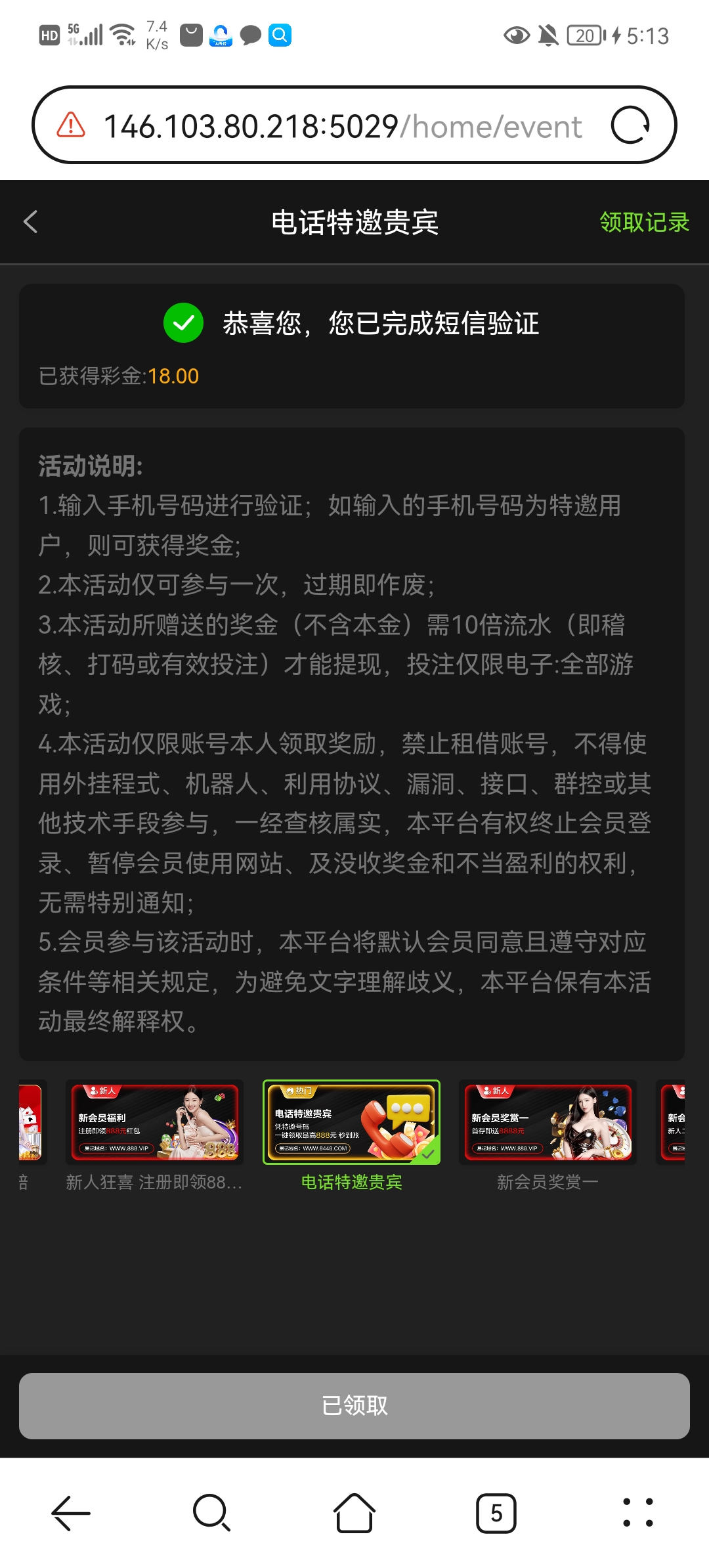View the 5 open browser tabs
The image size is (709, 1568).
[496, 1513]
